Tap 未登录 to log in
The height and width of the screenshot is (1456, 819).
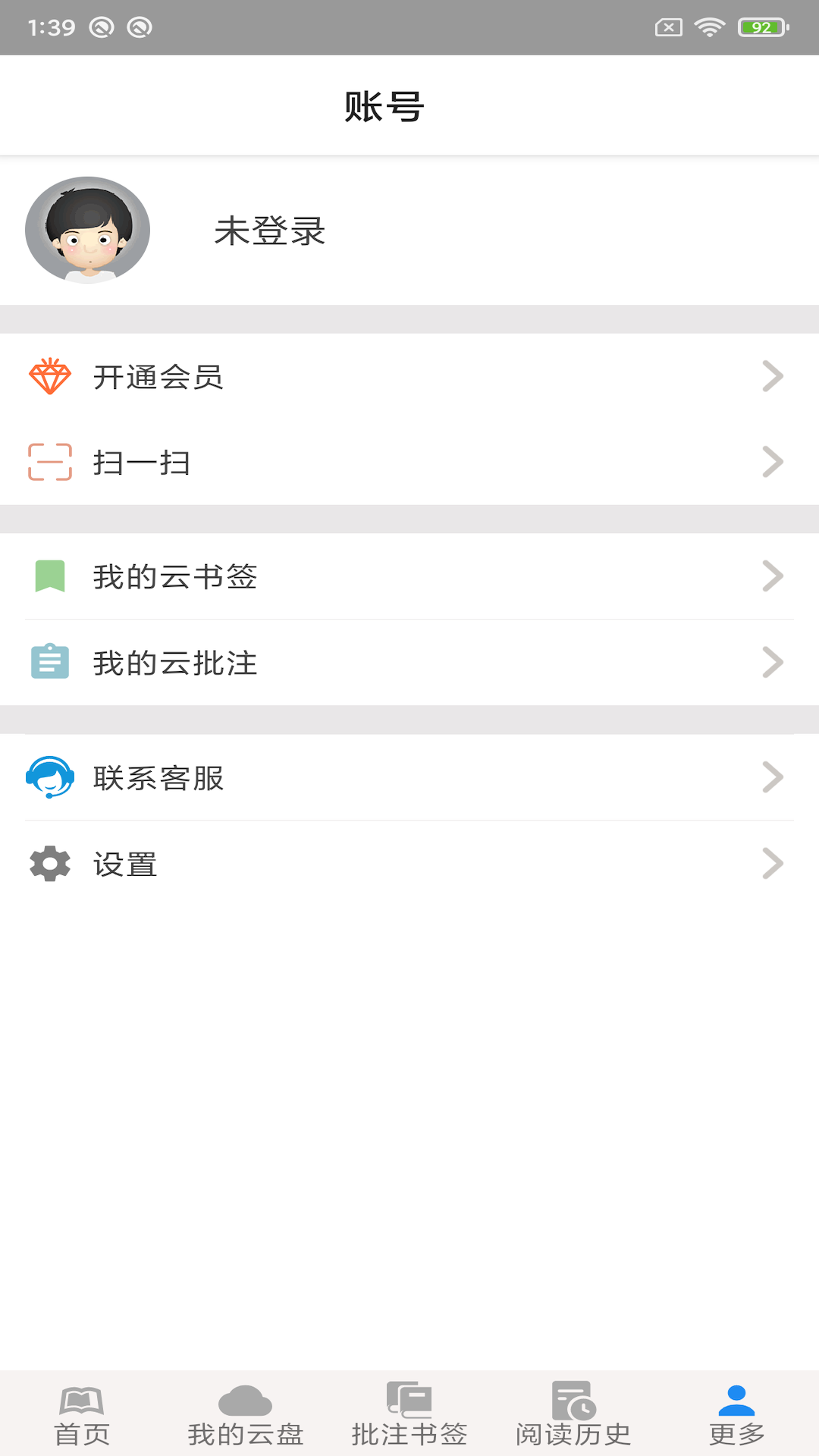[x=268, y=231]
